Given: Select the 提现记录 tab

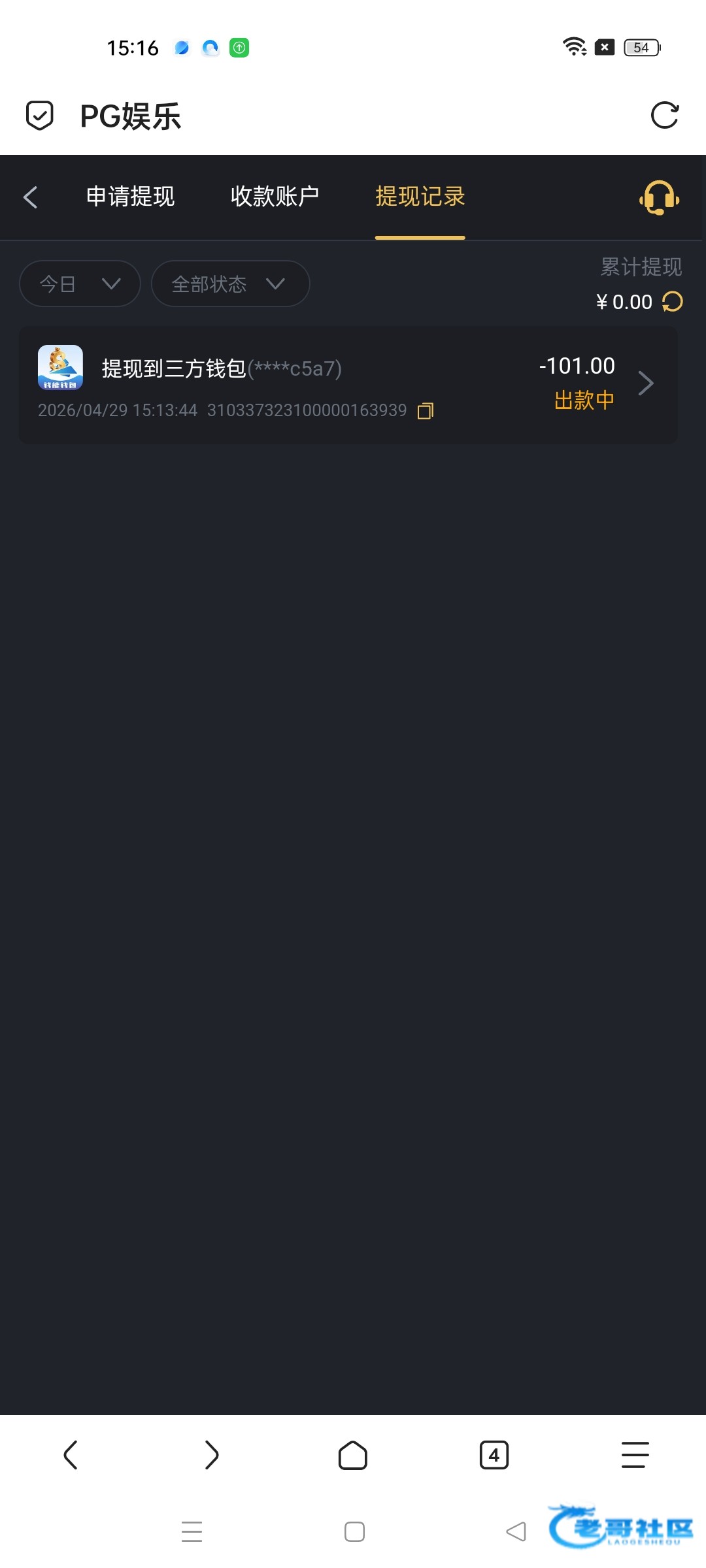Looking at the screenshot, I should (x=420, y=196).
